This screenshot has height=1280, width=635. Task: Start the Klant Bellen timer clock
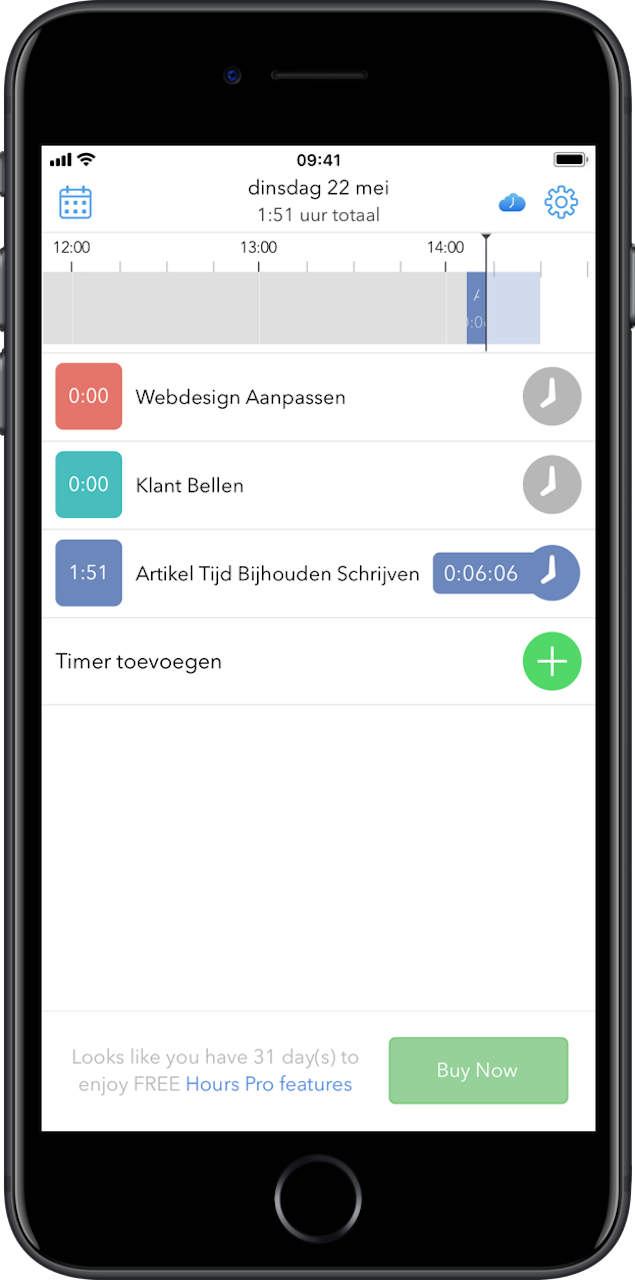pyautogui.click(x=552, y=485)
